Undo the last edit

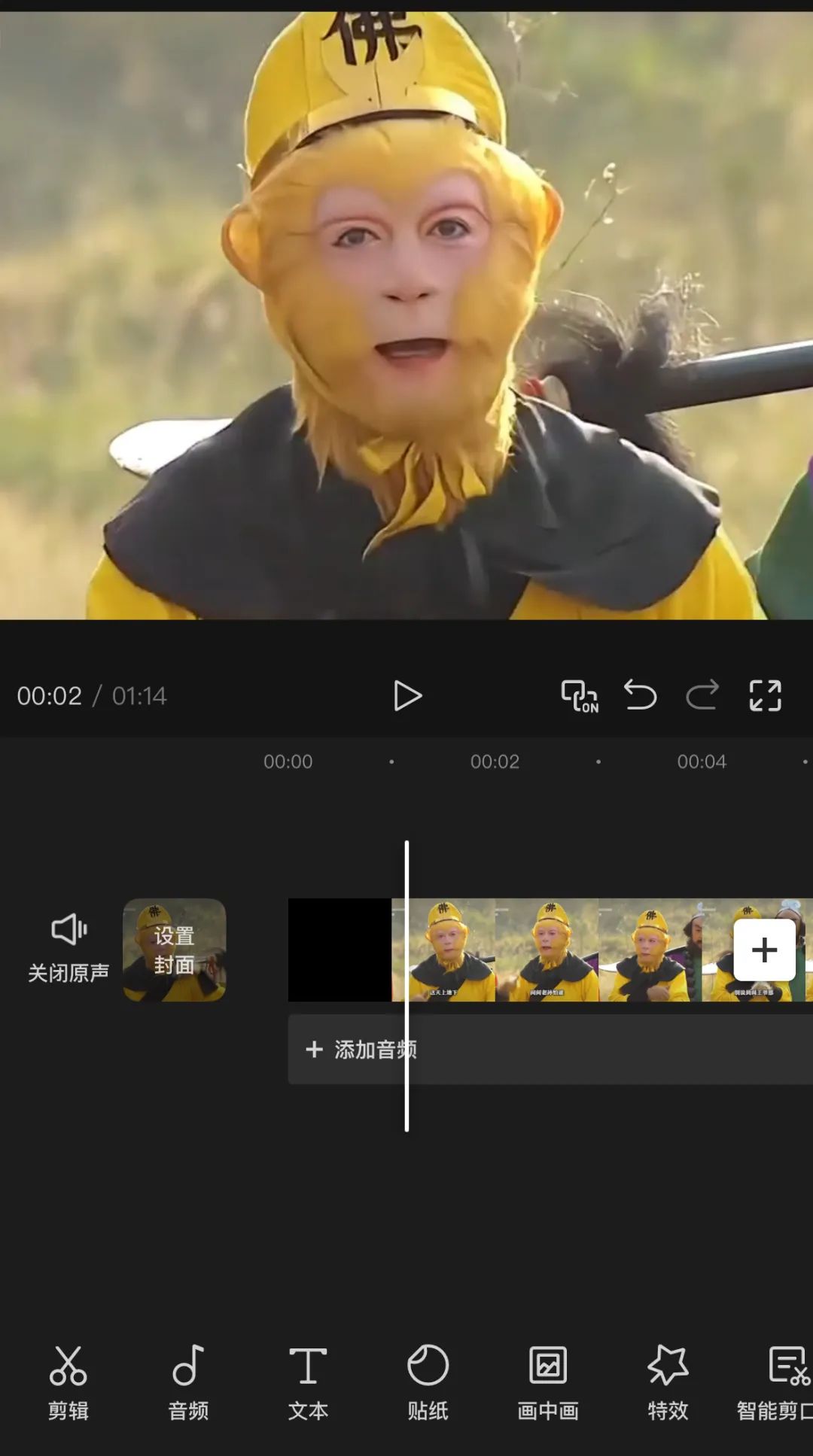click(641, 695)
